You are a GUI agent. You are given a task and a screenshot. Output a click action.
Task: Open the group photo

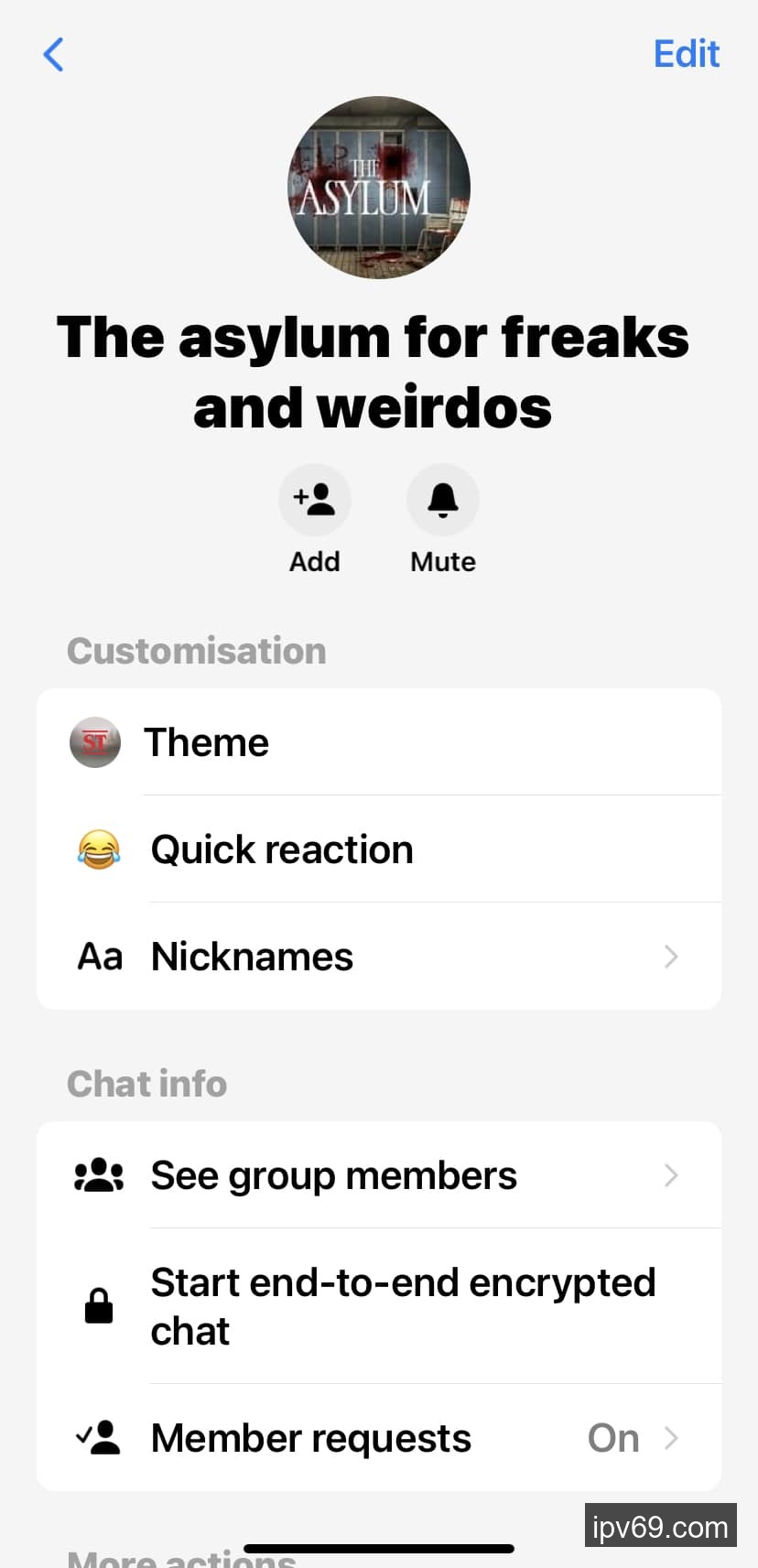click(x=379, y=188)
